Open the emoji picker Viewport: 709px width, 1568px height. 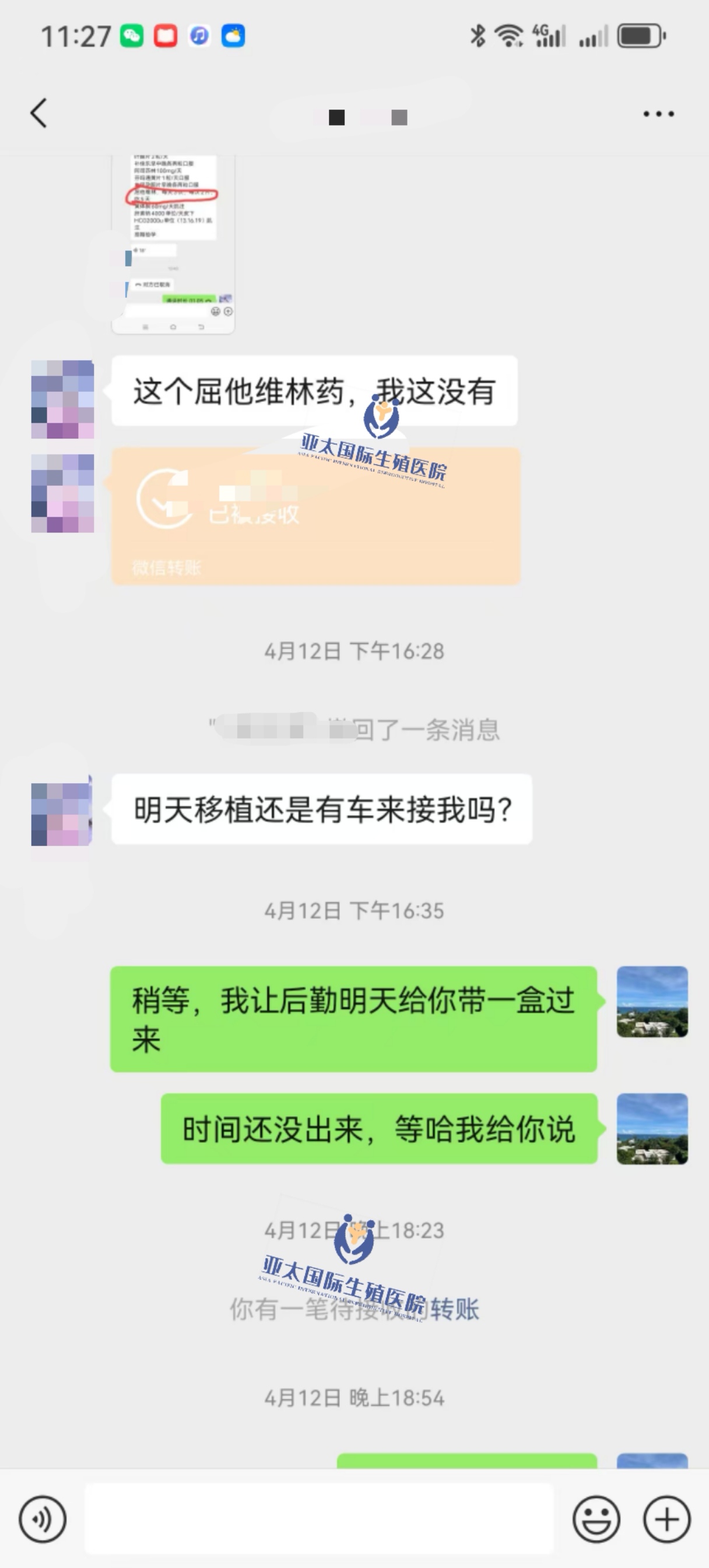pyautogui.click(x=596, y=1519)
